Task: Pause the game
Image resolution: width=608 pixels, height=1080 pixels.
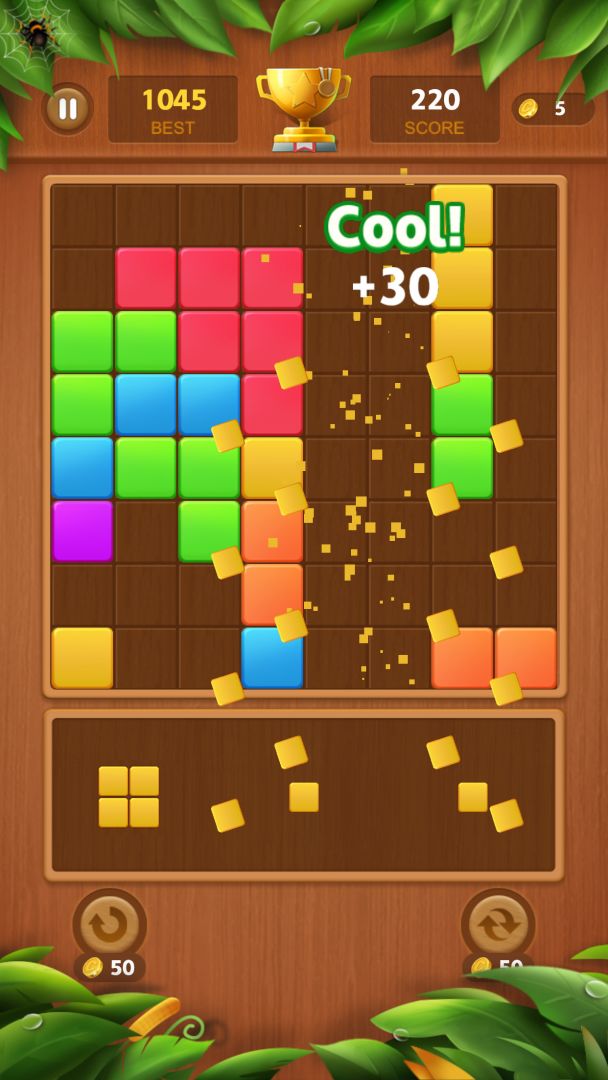Action: [67, 108]
